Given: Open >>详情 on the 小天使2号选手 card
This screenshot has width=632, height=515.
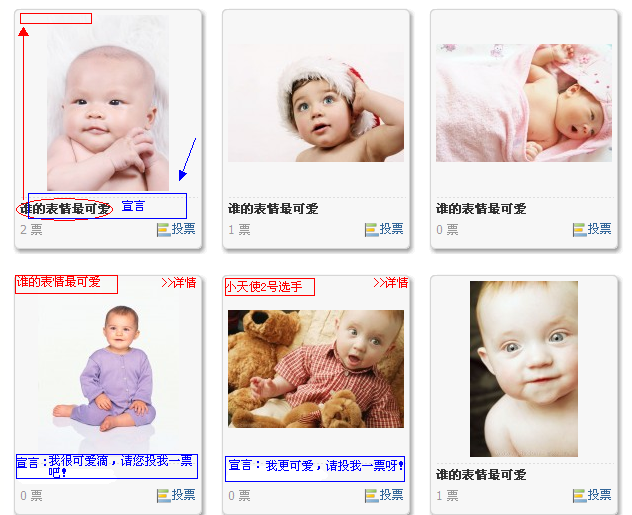Looking at the screenshot, I should (x=391, y=283).
